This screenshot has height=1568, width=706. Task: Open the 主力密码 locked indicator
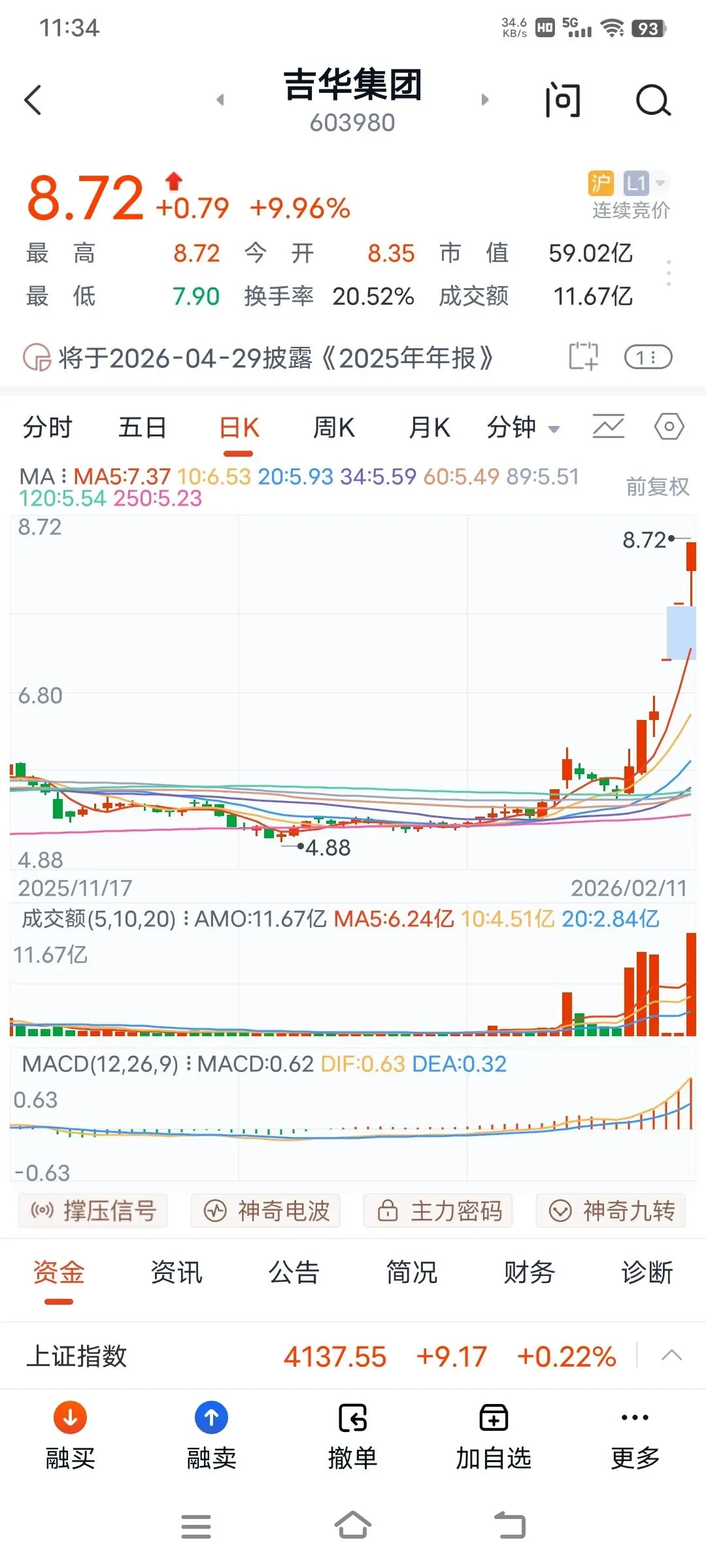click(x=438, y=1211)
